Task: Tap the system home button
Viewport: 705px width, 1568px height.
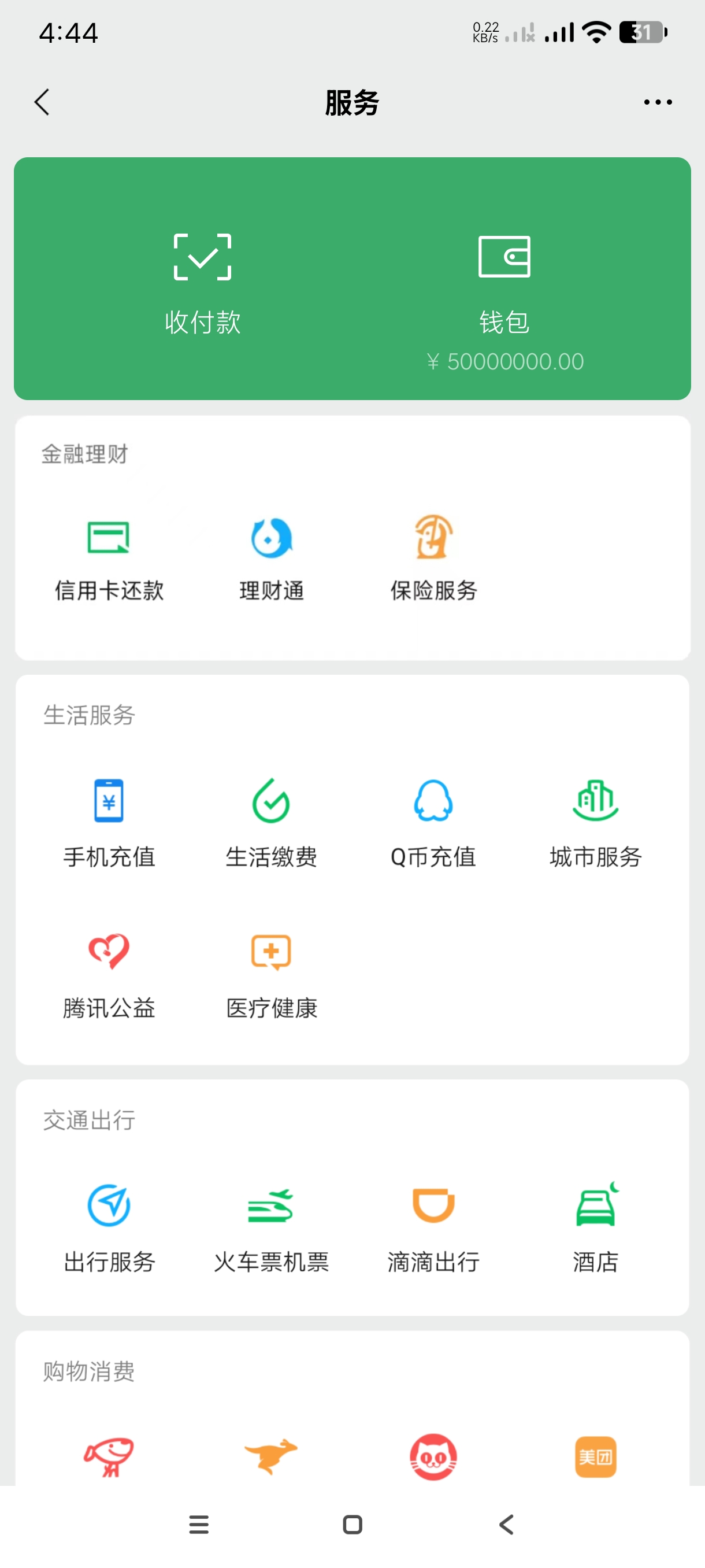Action: point(353,1525)
